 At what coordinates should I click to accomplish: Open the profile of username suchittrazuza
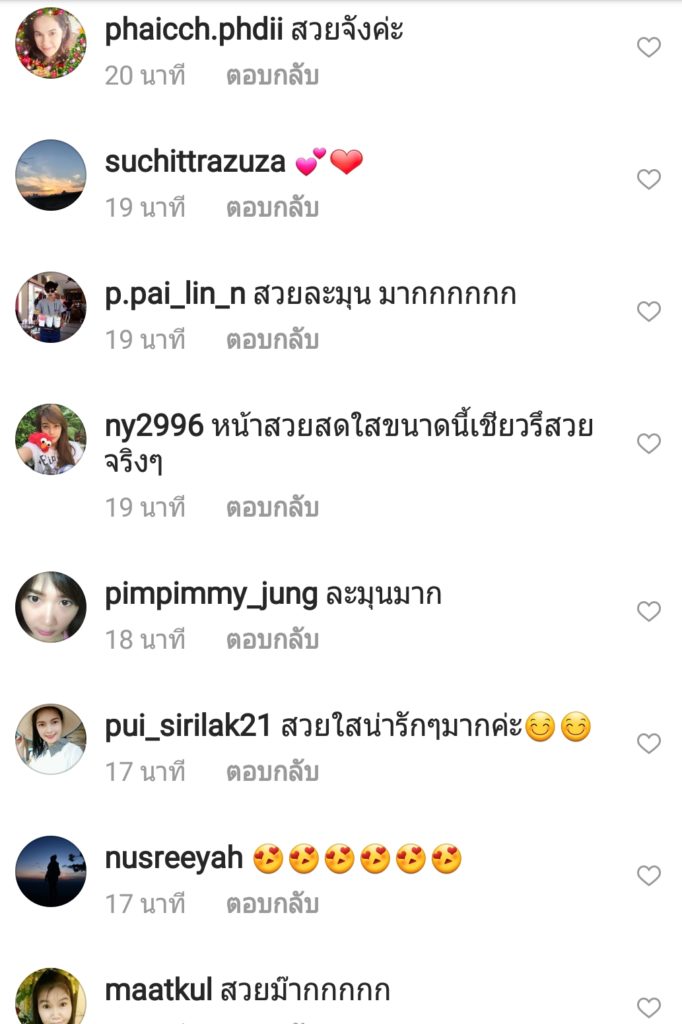pos(195,162)
